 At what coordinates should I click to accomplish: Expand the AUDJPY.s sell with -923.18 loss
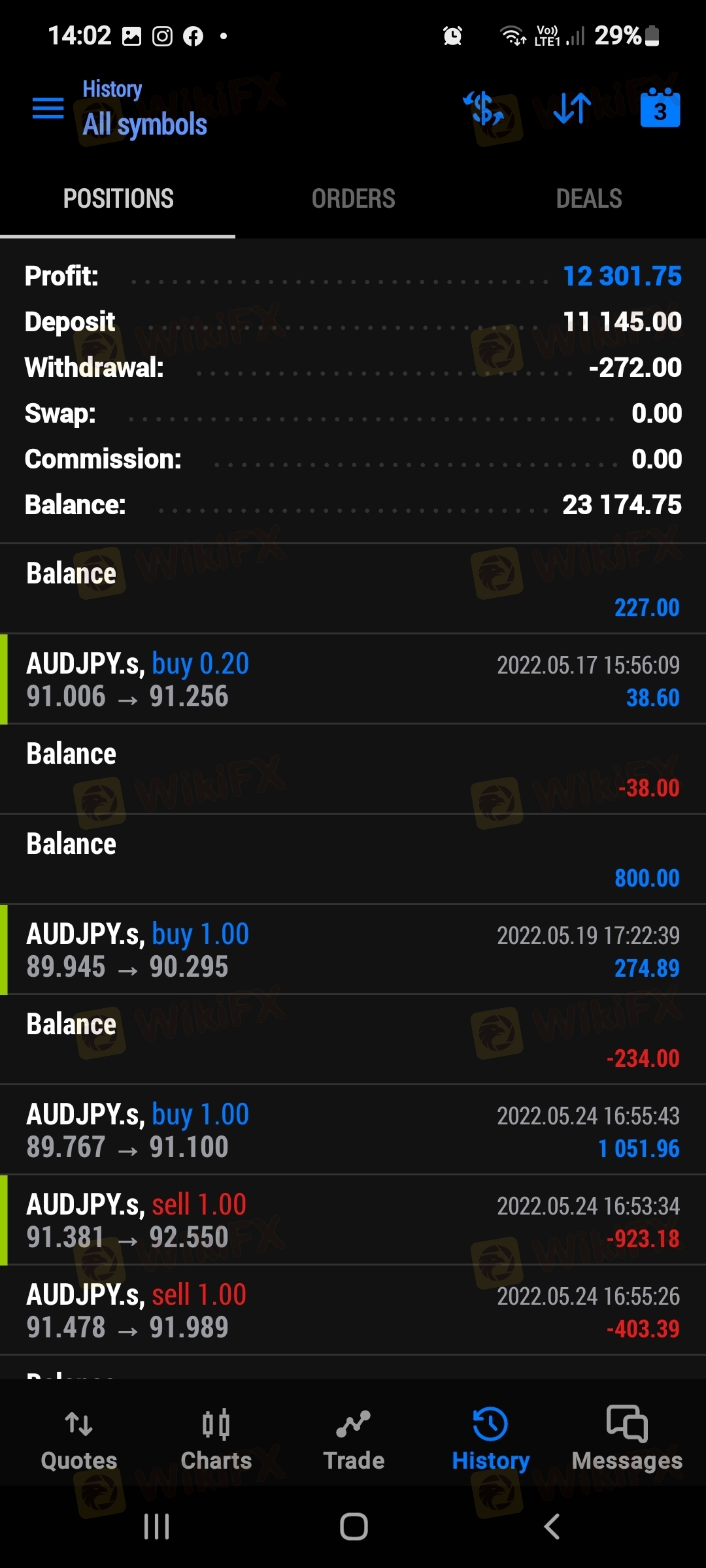pyautogui.click(x=353, y=1220)
